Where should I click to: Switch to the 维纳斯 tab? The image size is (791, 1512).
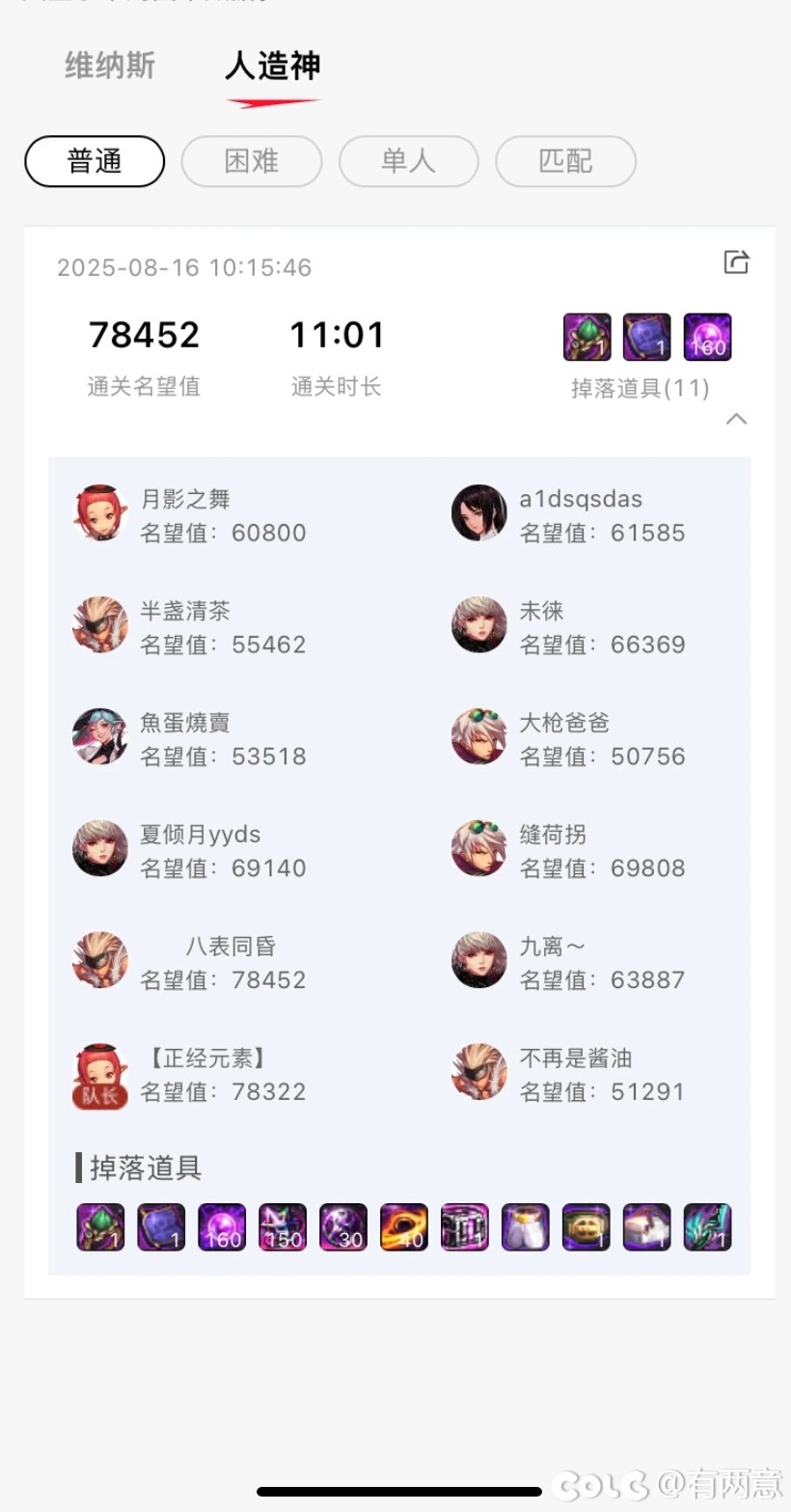[x=110, y=66]
